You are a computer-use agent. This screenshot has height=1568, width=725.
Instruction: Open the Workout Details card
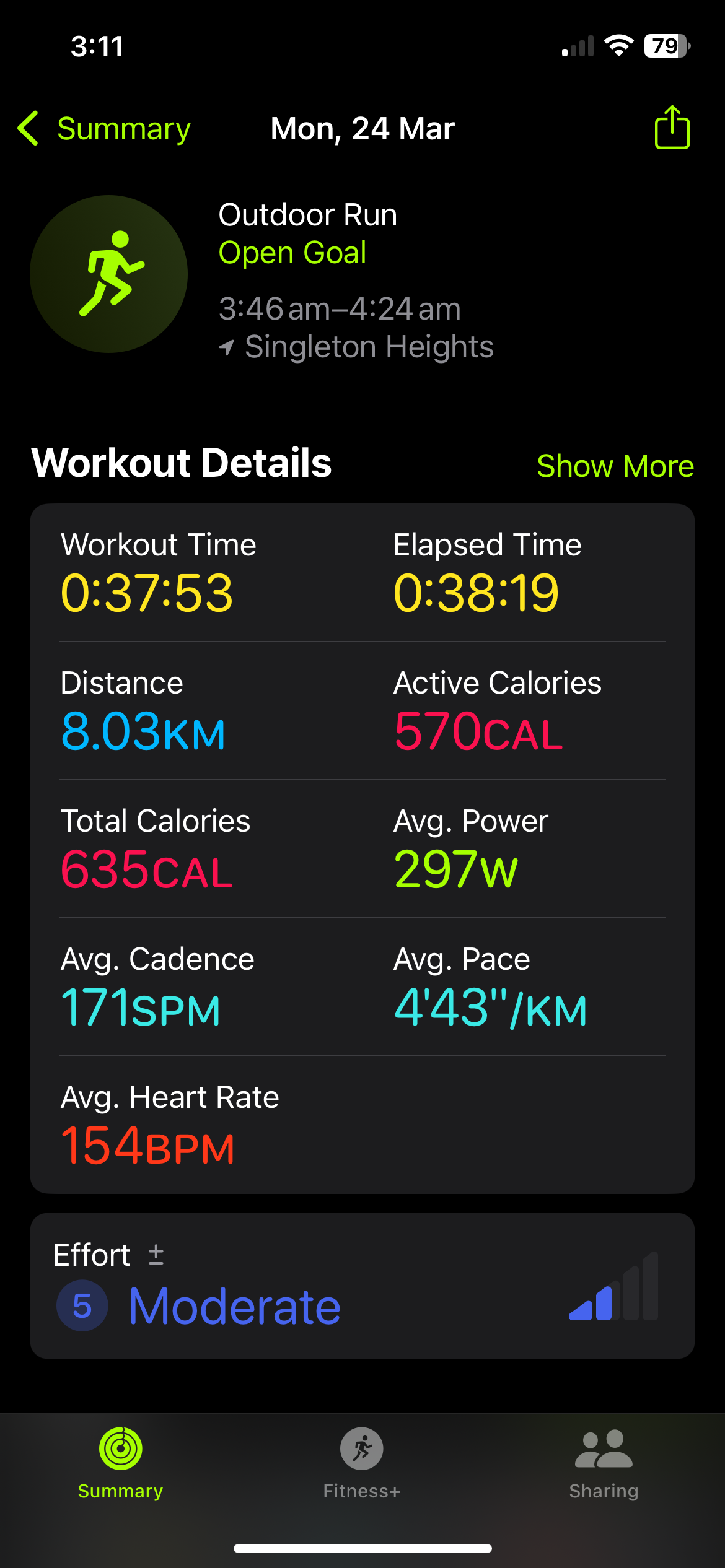[362, 848]
